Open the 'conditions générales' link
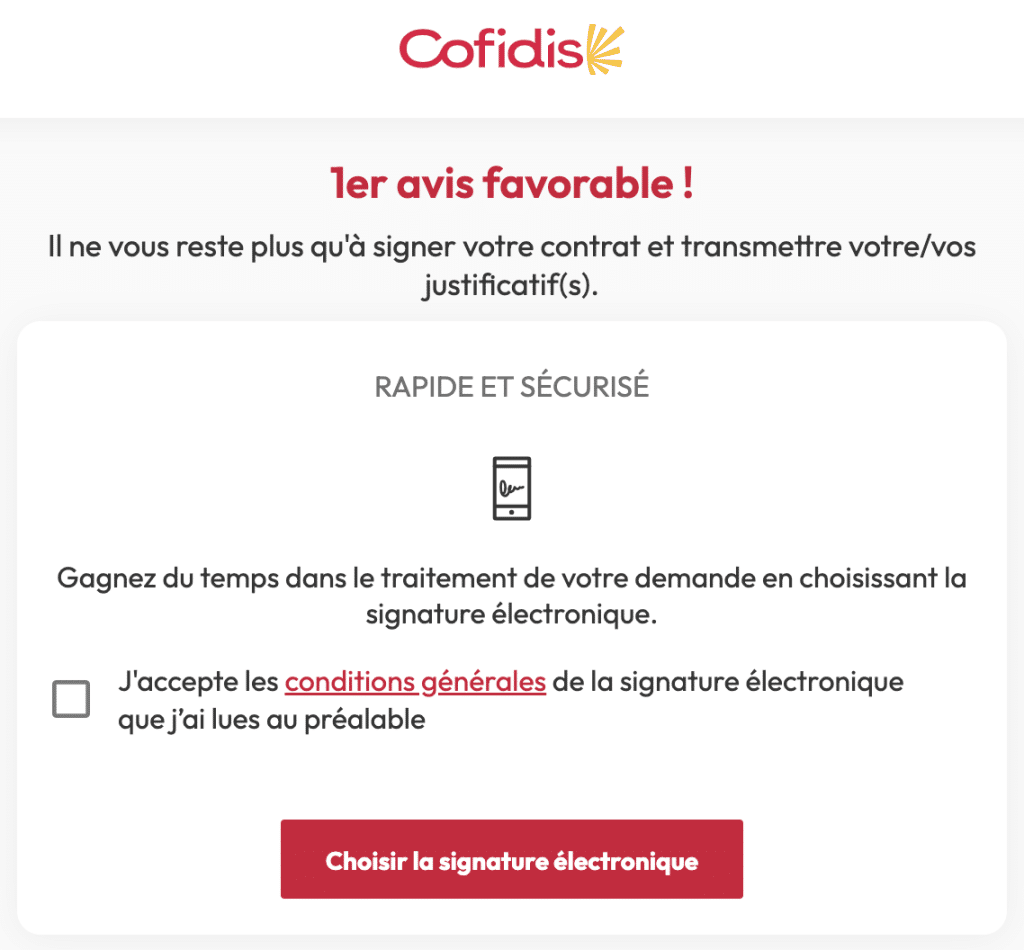Screen dimensions: 1024x950 pyautogui.click(x=415, y=682)
